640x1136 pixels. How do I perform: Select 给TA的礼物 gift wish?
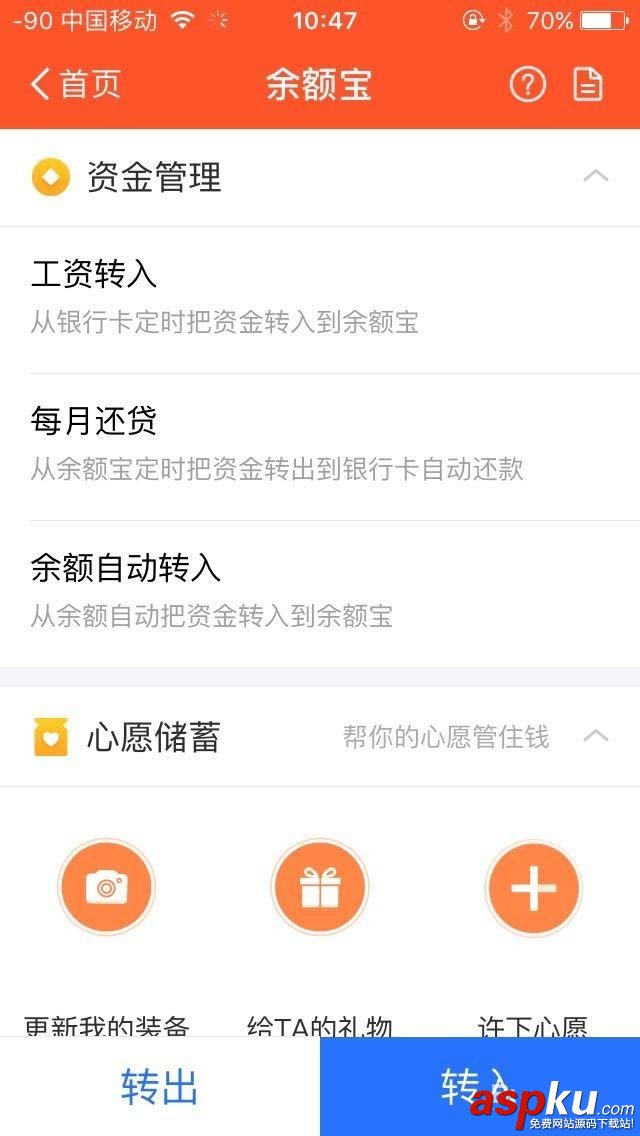(x=320, y=887)
